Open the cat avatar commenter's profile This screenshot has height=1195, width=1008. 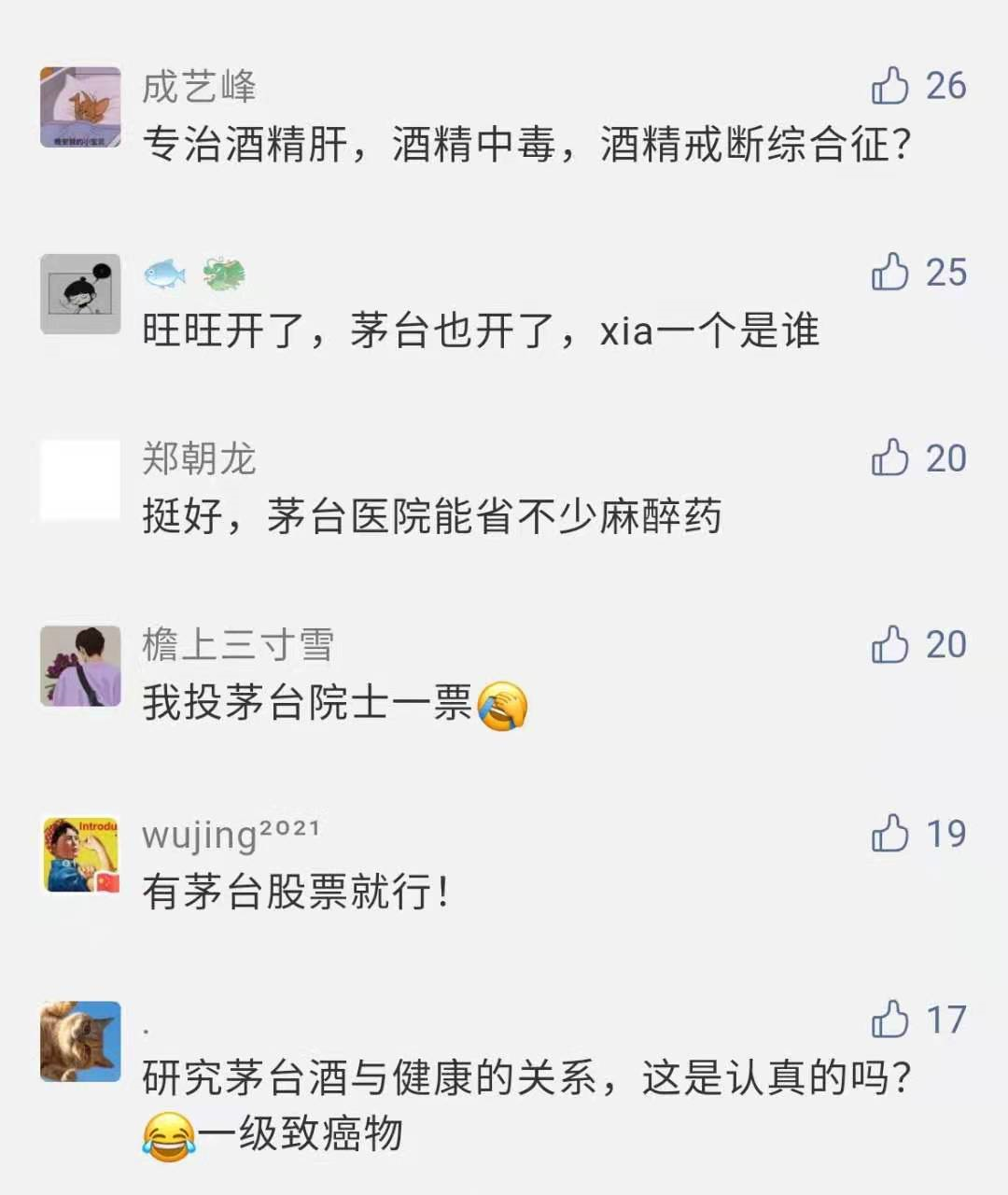[x=80, y=1041]
